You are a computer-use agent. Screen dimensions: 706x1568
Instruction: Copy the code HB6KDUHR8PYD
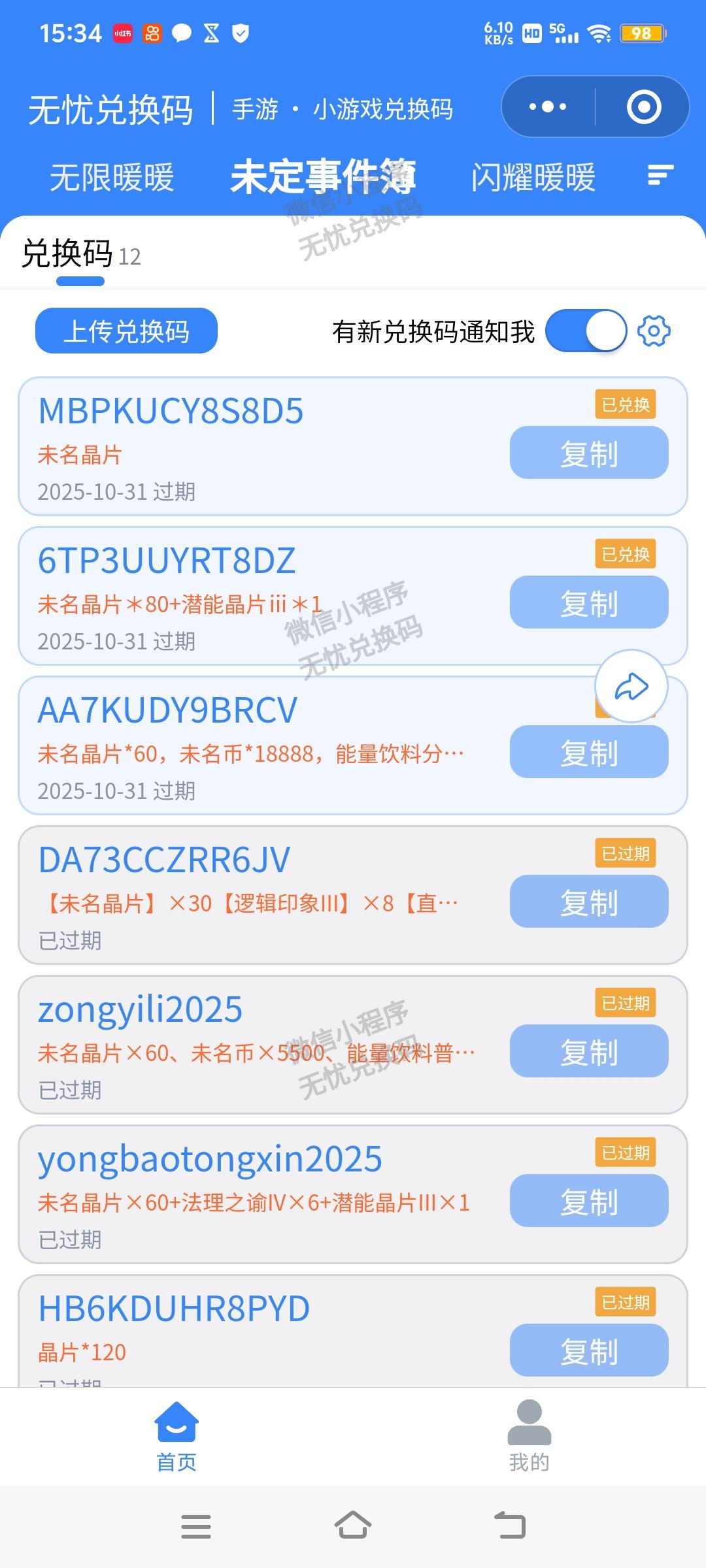589,1350
